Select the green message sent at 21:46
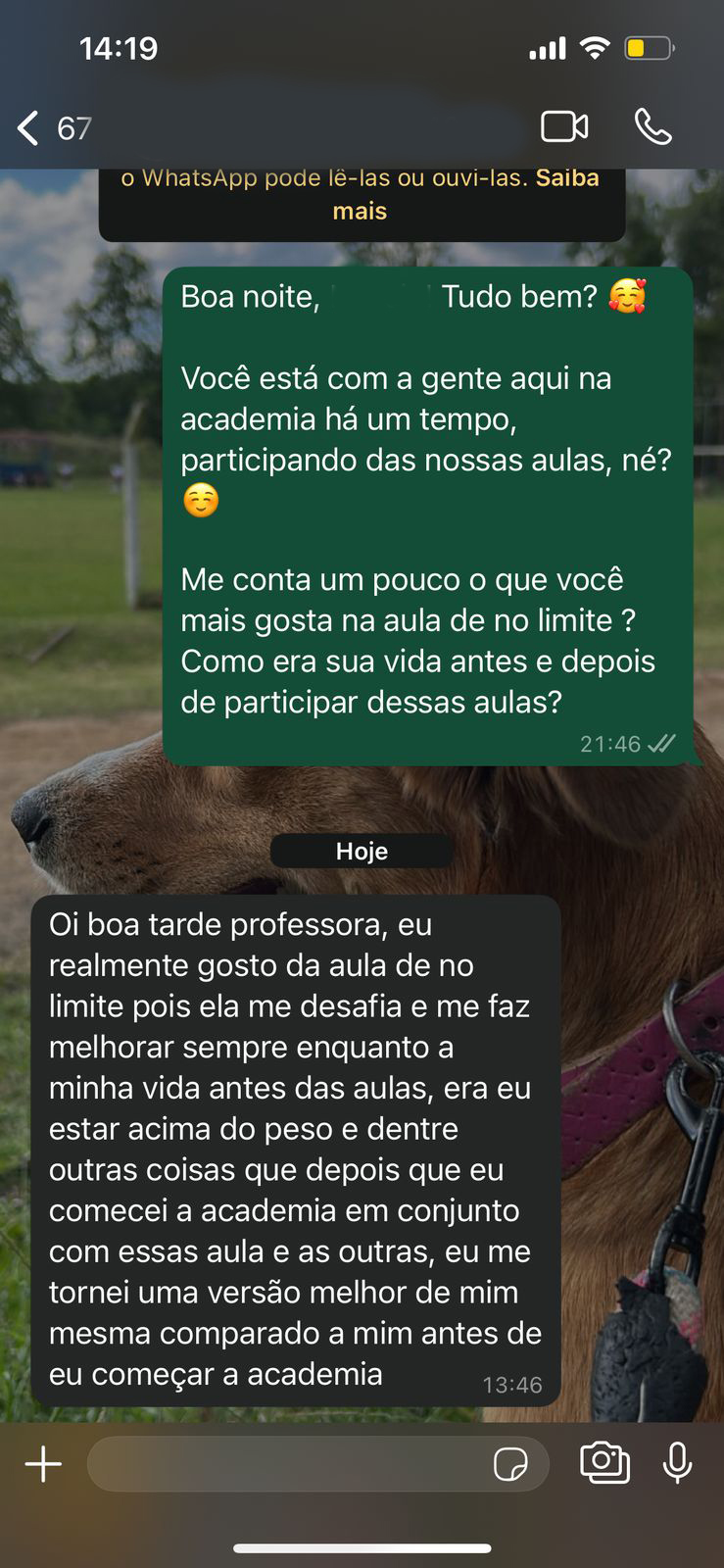The width and height of the screenshot is (724, 1568). point(426,510)
